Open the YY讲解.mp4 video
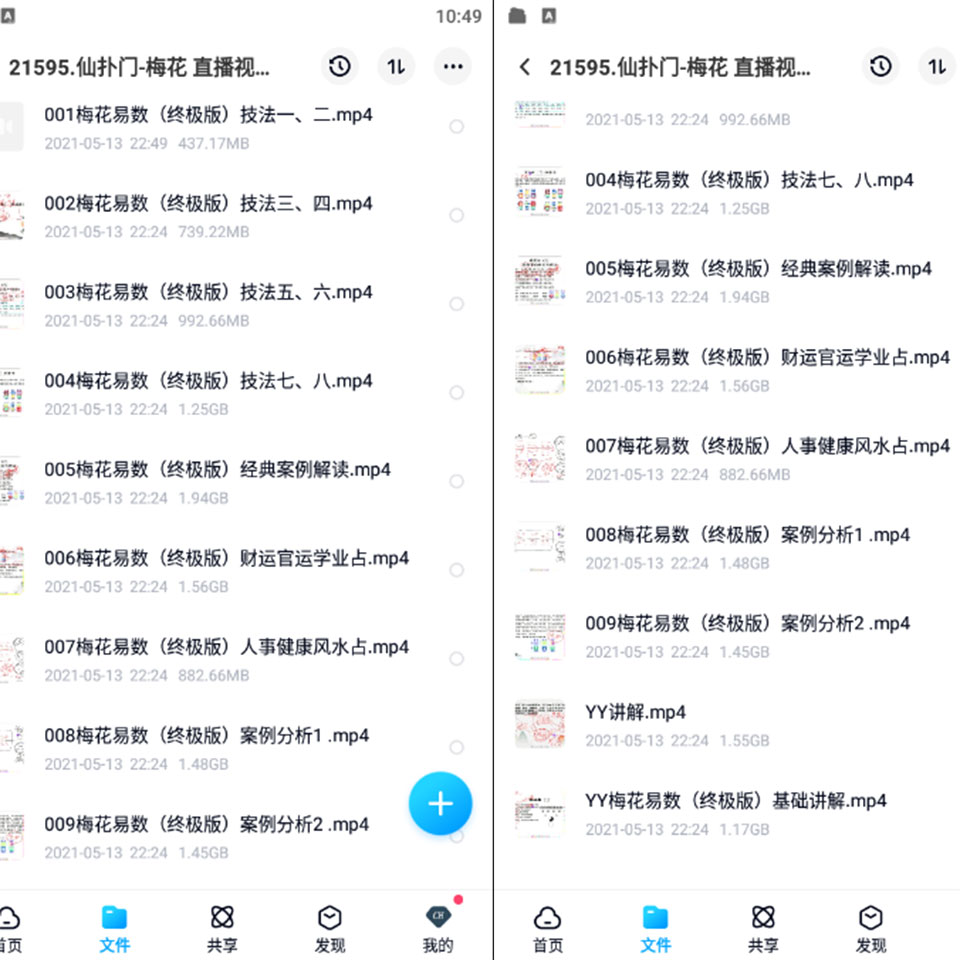The width and height of the screenshot is (960, 960). click(x=635, y=713)
